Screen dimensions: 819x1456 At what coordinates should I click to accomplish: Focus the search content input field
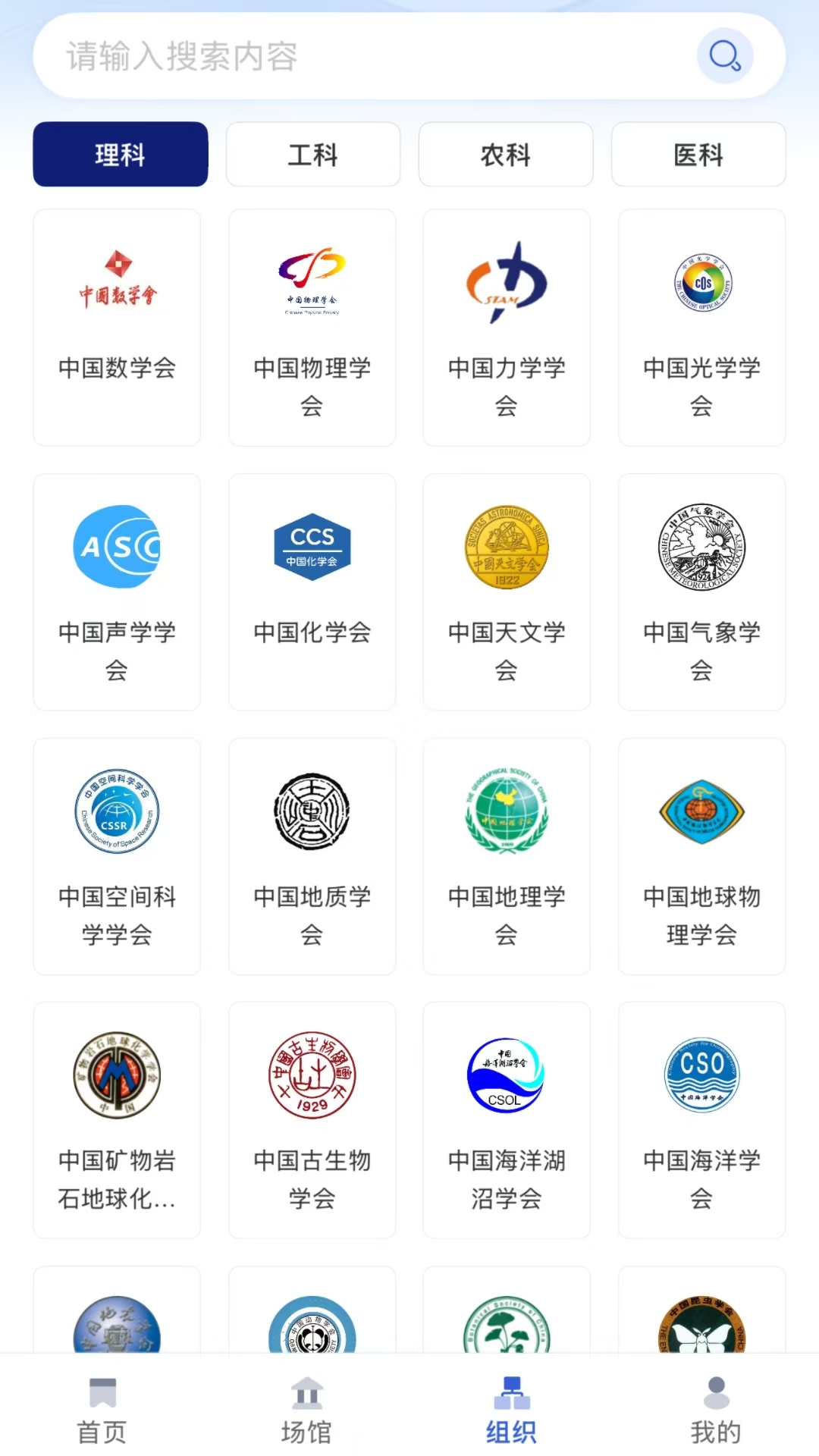(x=364, y=56)
